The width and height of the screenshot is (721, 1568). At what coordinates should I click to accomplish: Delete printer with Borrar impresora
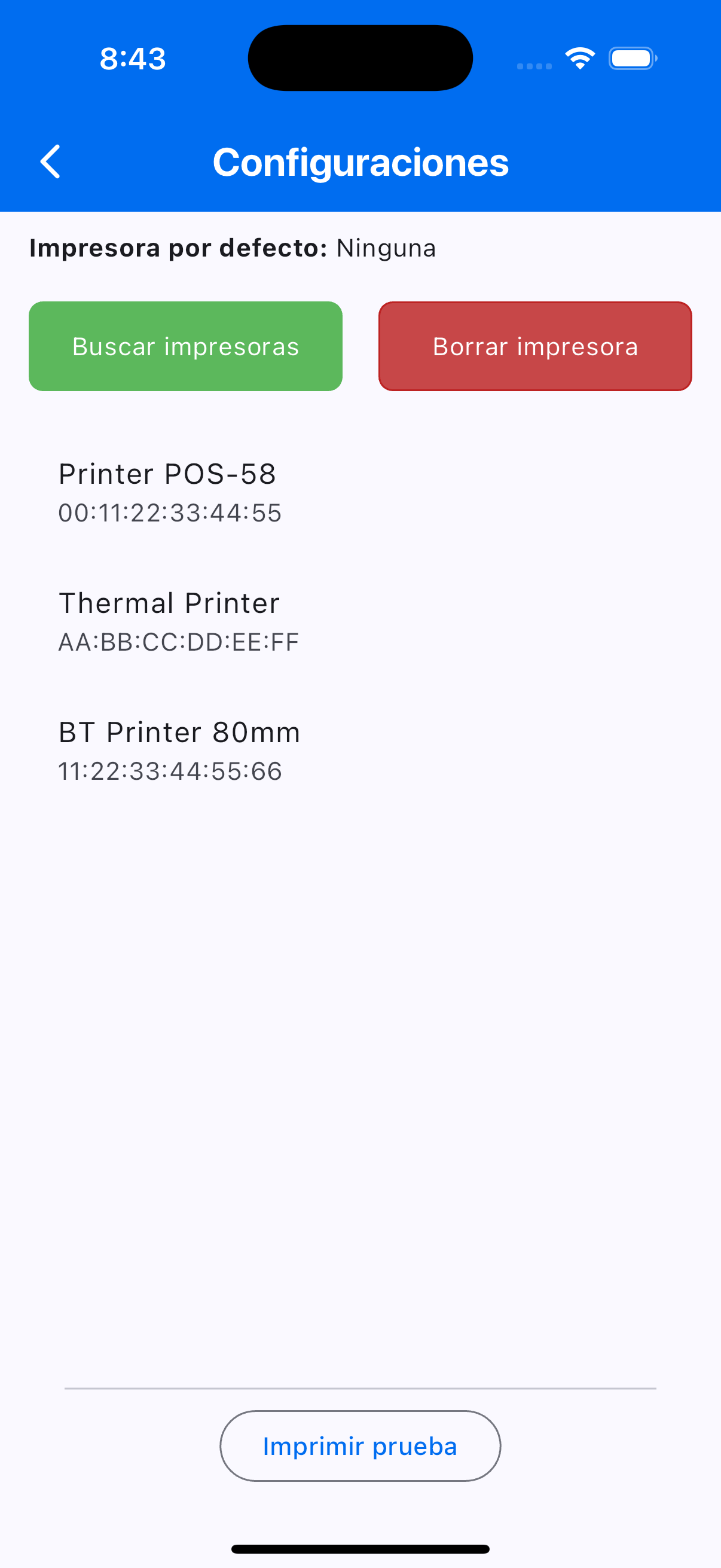535,346
